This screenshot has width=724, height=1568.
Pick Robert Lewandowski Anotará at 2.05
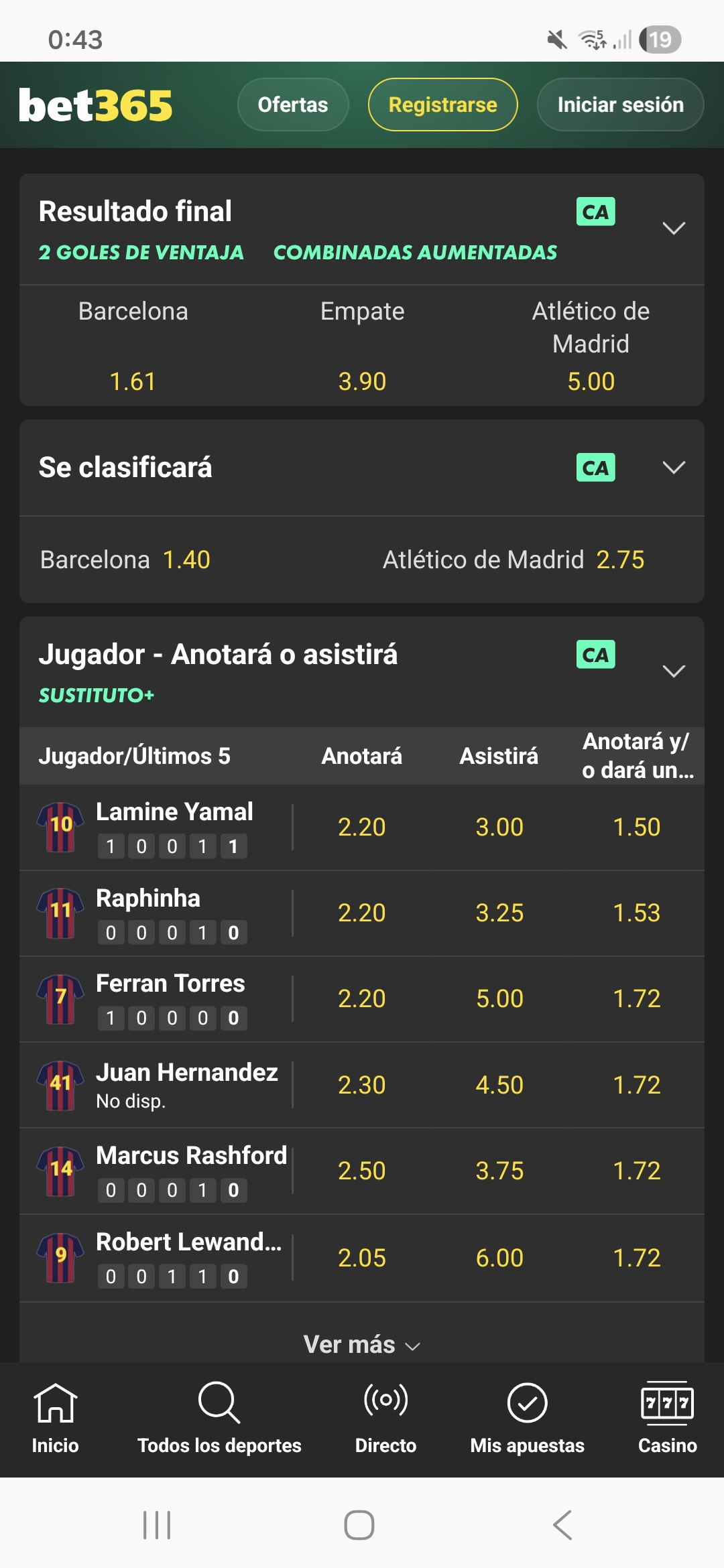pyautogui.click(x=362, y=1258)
